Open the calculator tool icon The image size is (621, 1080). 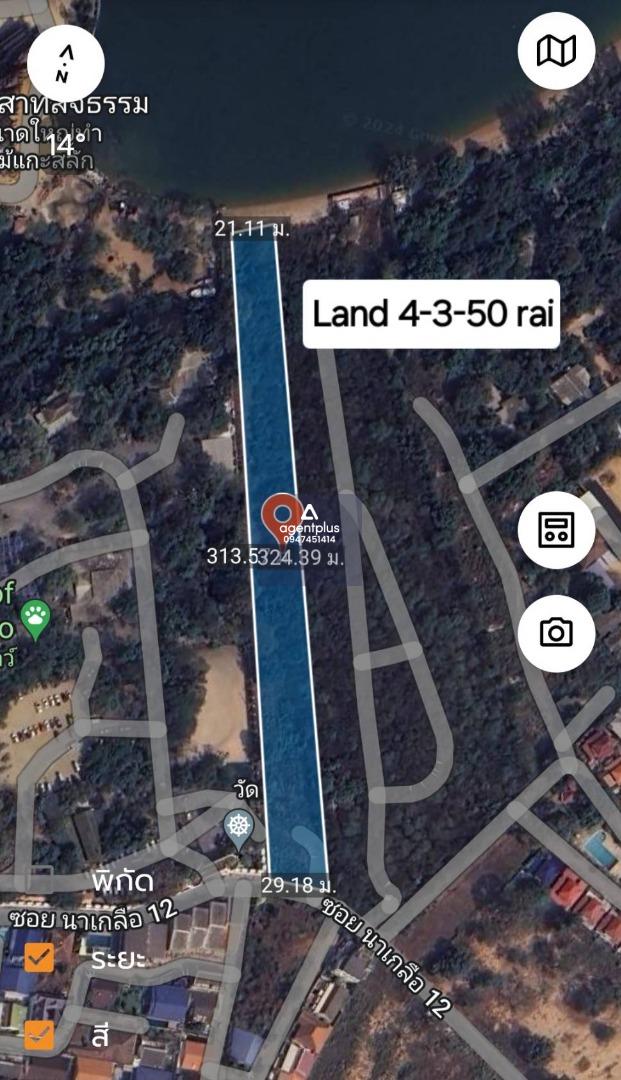556,530
